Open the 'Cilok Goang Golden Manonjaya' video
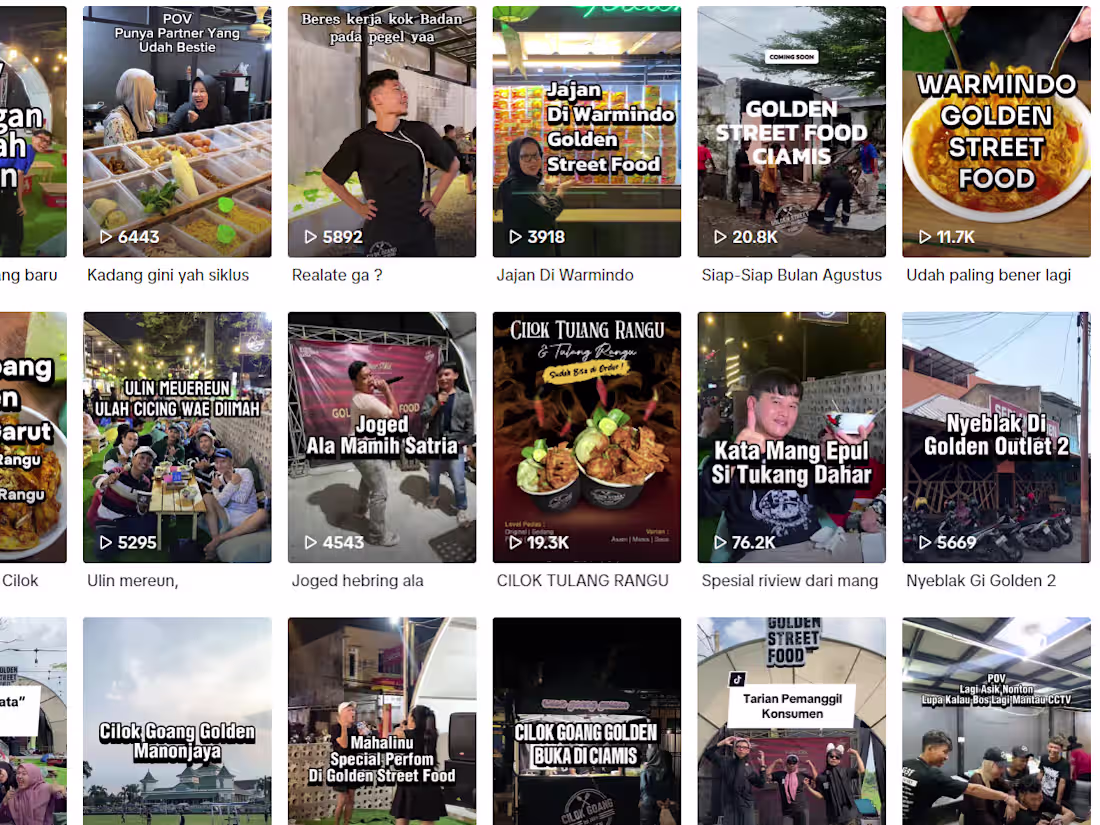This screenshot has height=825, width=1100. 177,720
